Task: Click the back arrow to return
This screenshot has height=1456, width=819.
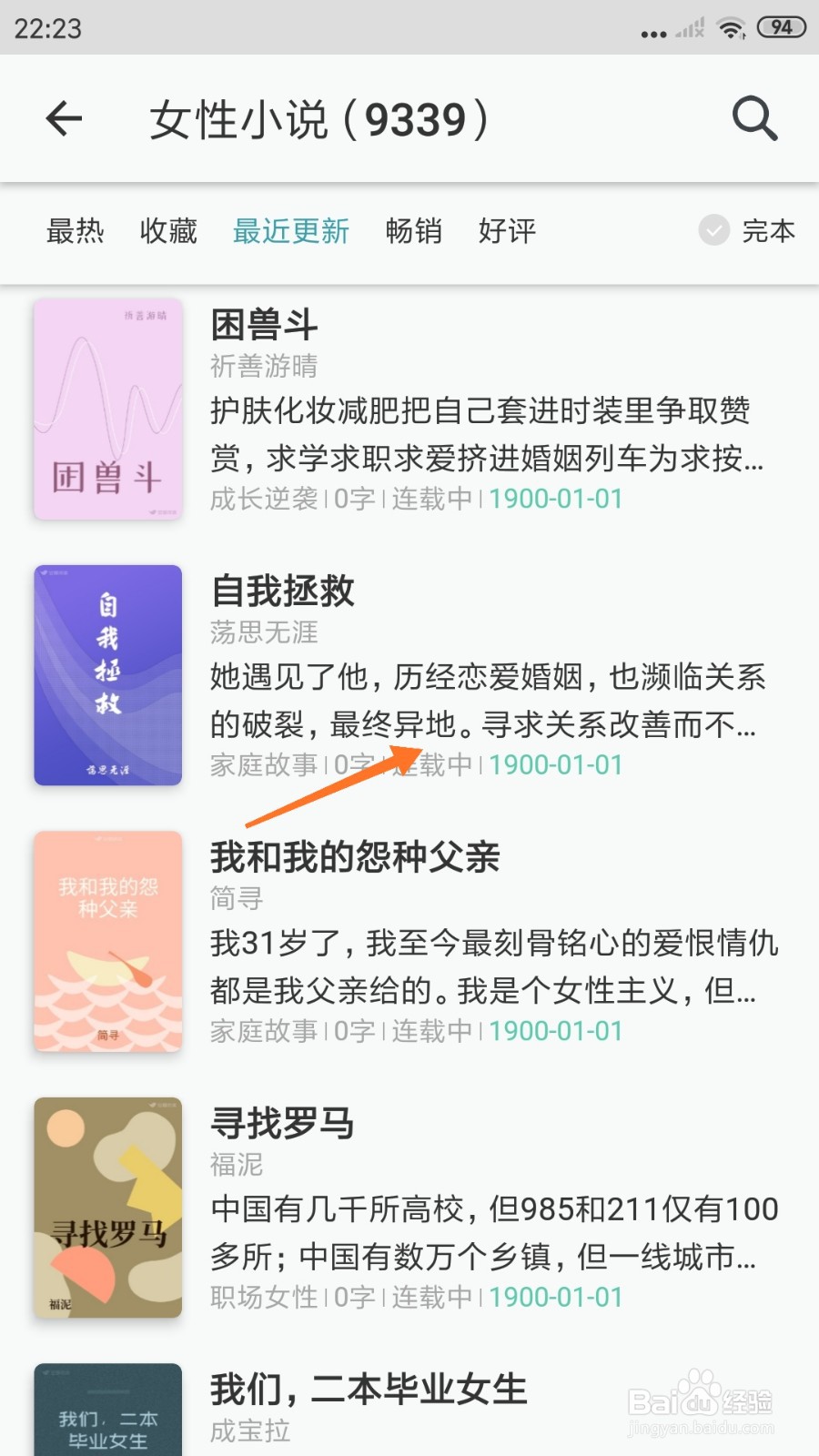Action: tap(64, 118)
